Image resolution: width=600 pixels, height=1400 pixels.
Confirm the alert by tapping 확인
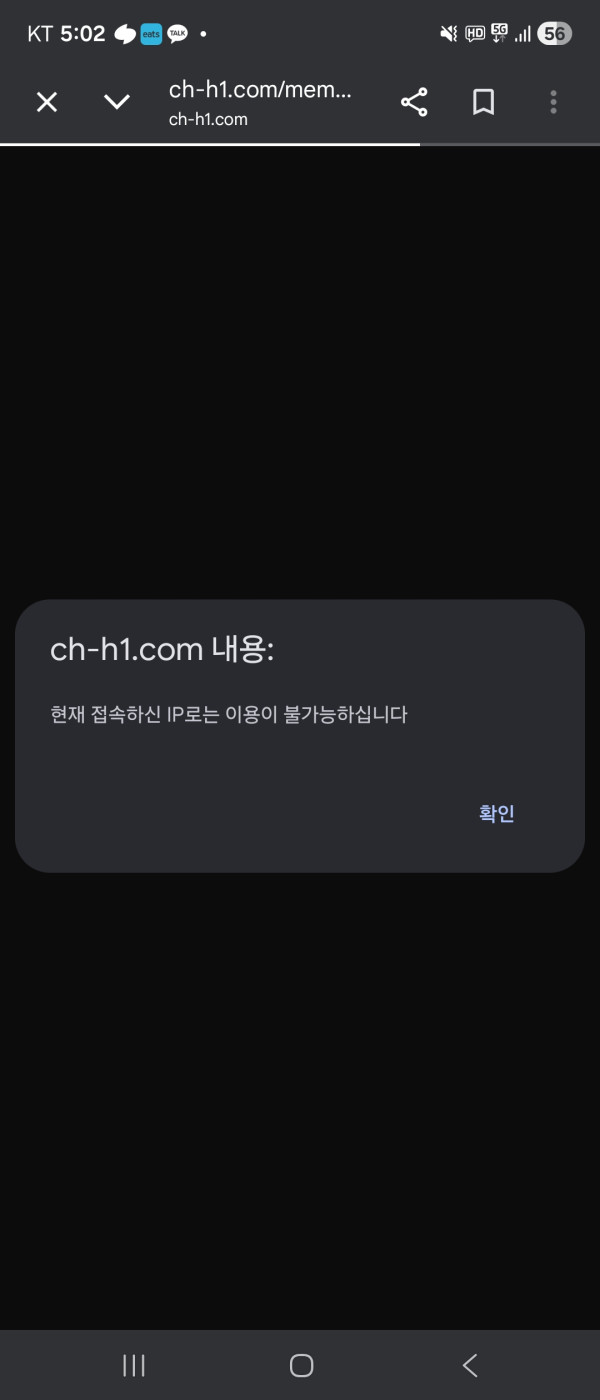[x=496, y=814]
